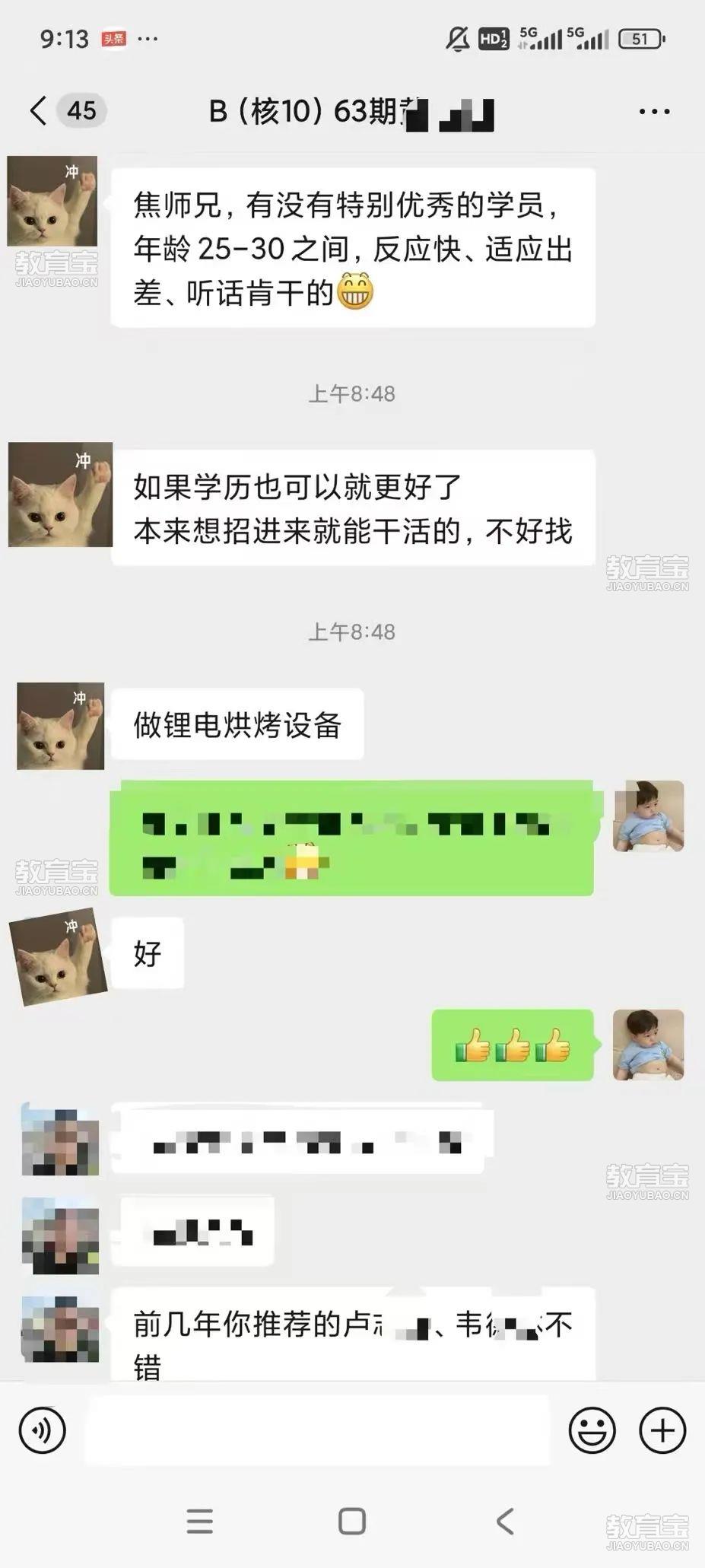Viewport: 705px width, 1568px height.
Task: Tap the cat avatar beside '做锂电烘烤设备'
Action: click(x=60, y=725)
